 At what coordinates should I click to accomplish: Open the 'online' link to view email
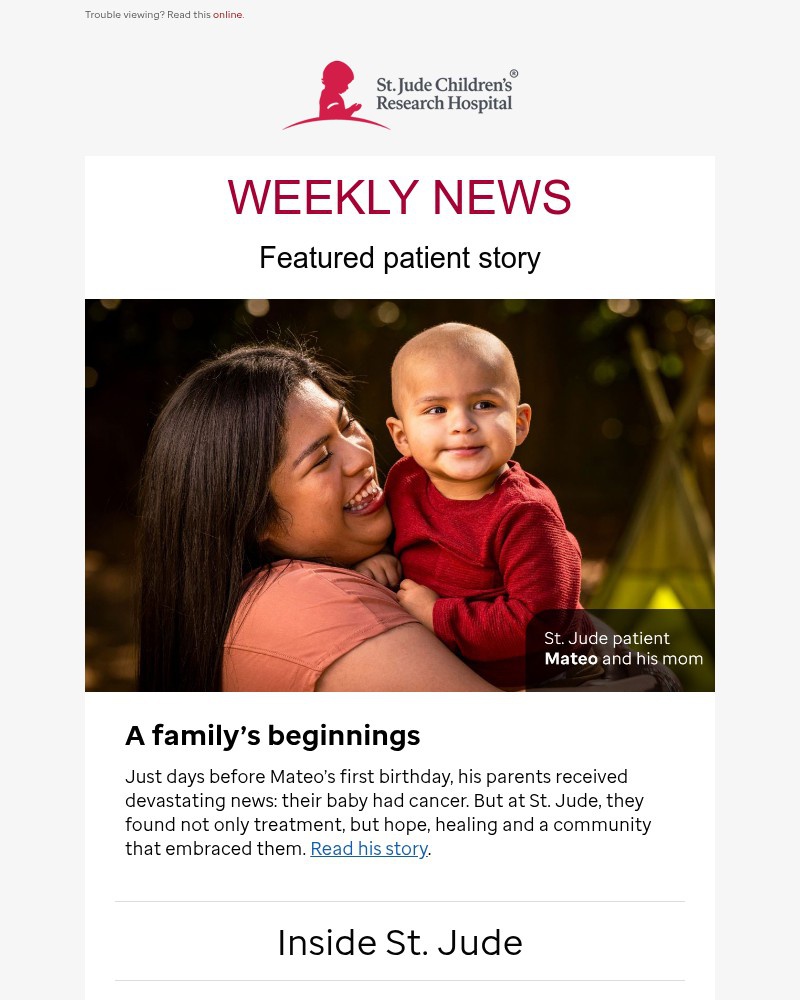[x=227, y=15]
